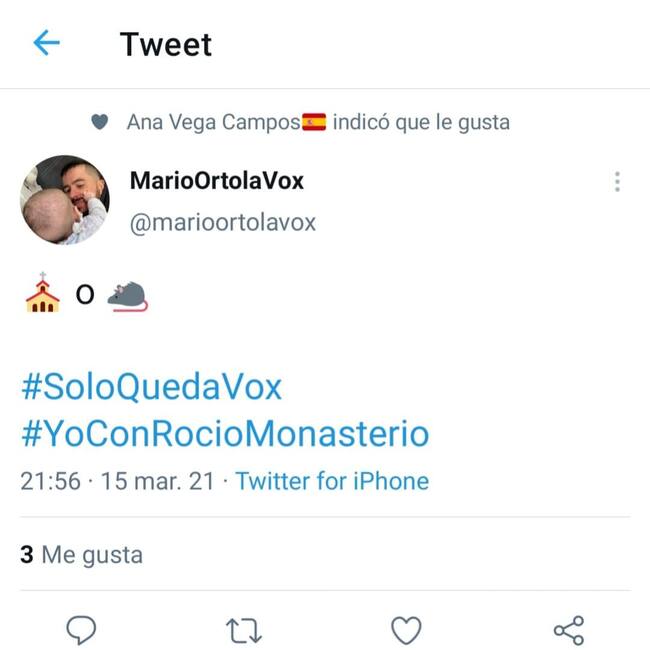View the 3 Me gusta list
This screenshot has height=650, width=650.
(x=81, y=554)
